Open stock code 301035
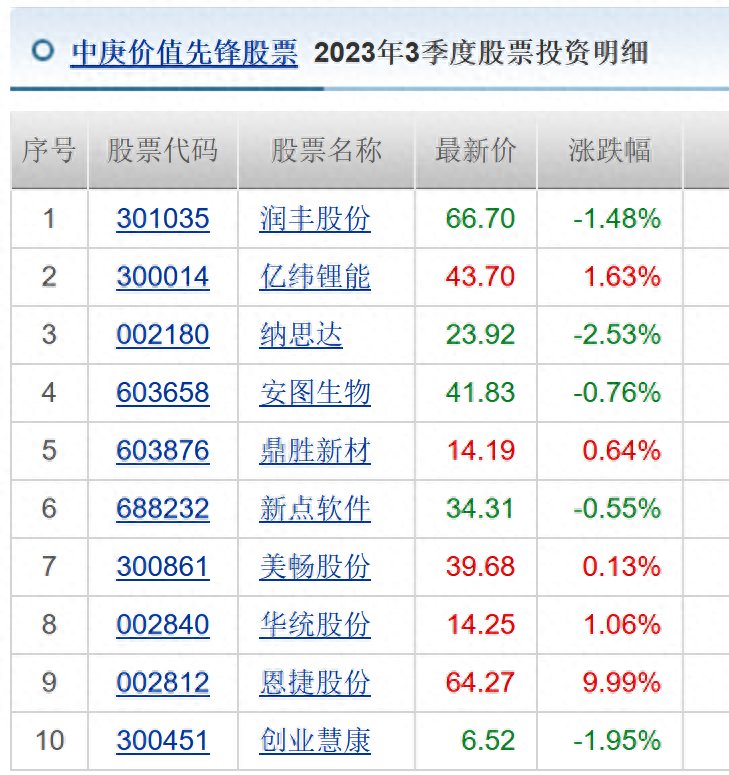The height and width of the screenshot is (775, 729). [x=163, y=219]
